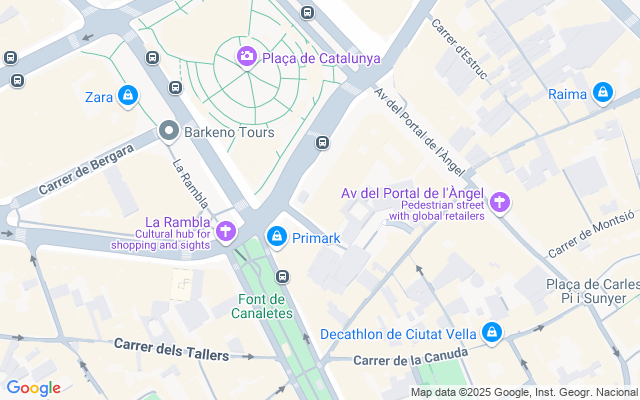Image resolution: width=640 pixels, height=400 pixels.
Task: Open the Zara shopping marker
Action: coord(127,96)
